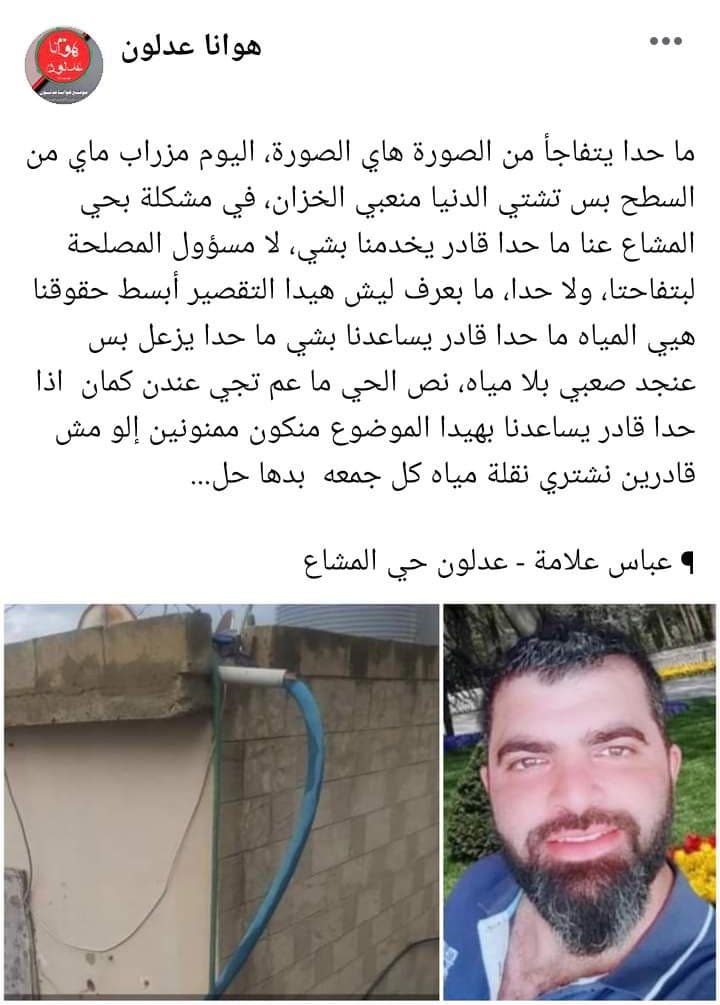This screenshot has height=1005, width=720.
Task: Open the water hose photo
Action: coord(220,800)
